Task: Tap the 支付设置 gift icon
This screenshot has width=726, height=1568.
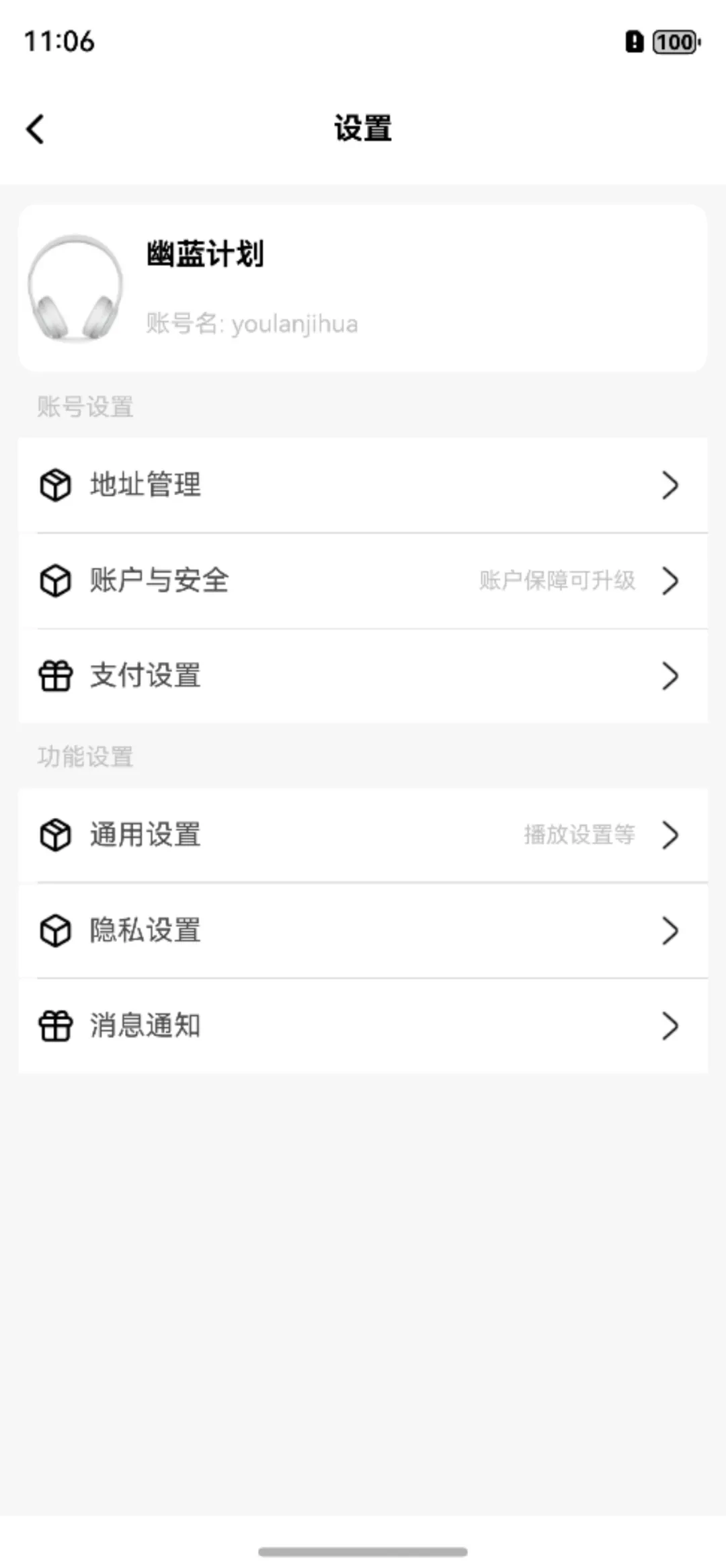Action: (x=56, y=677)
